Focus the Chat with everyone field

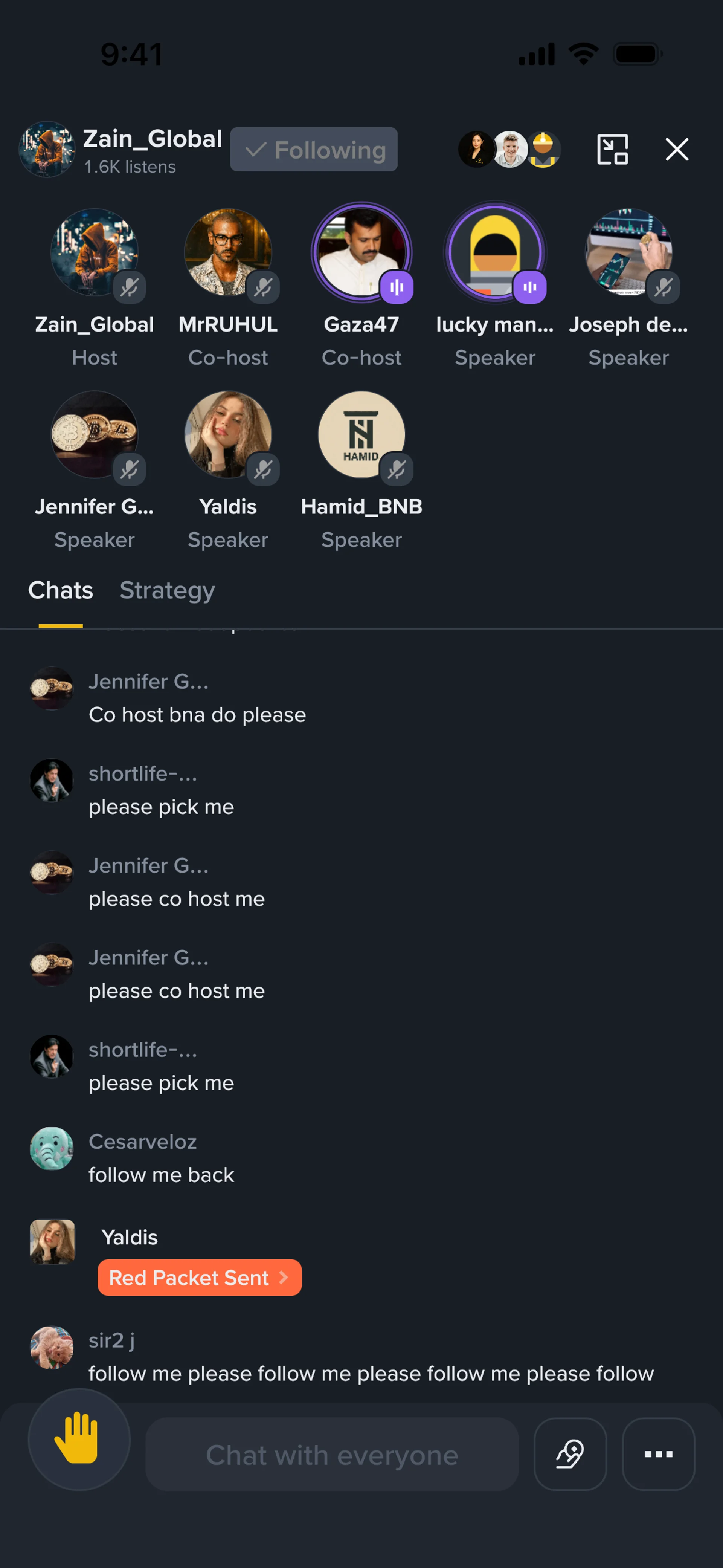pyautogui.click(x=332, y=1455)
